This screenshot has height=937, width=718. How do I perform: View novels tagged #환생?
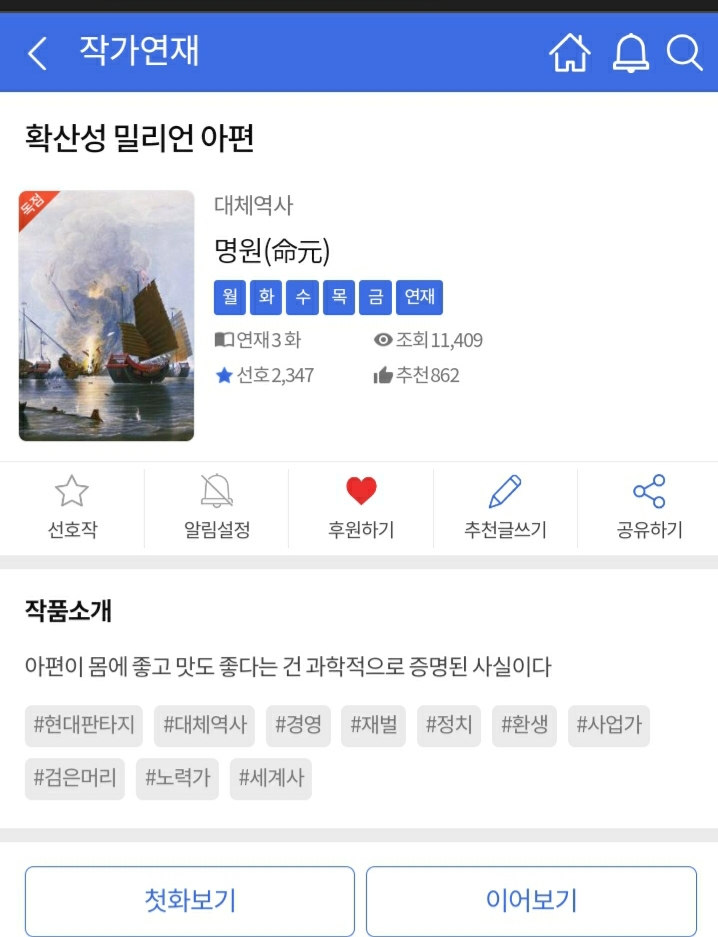coord(524,725)
